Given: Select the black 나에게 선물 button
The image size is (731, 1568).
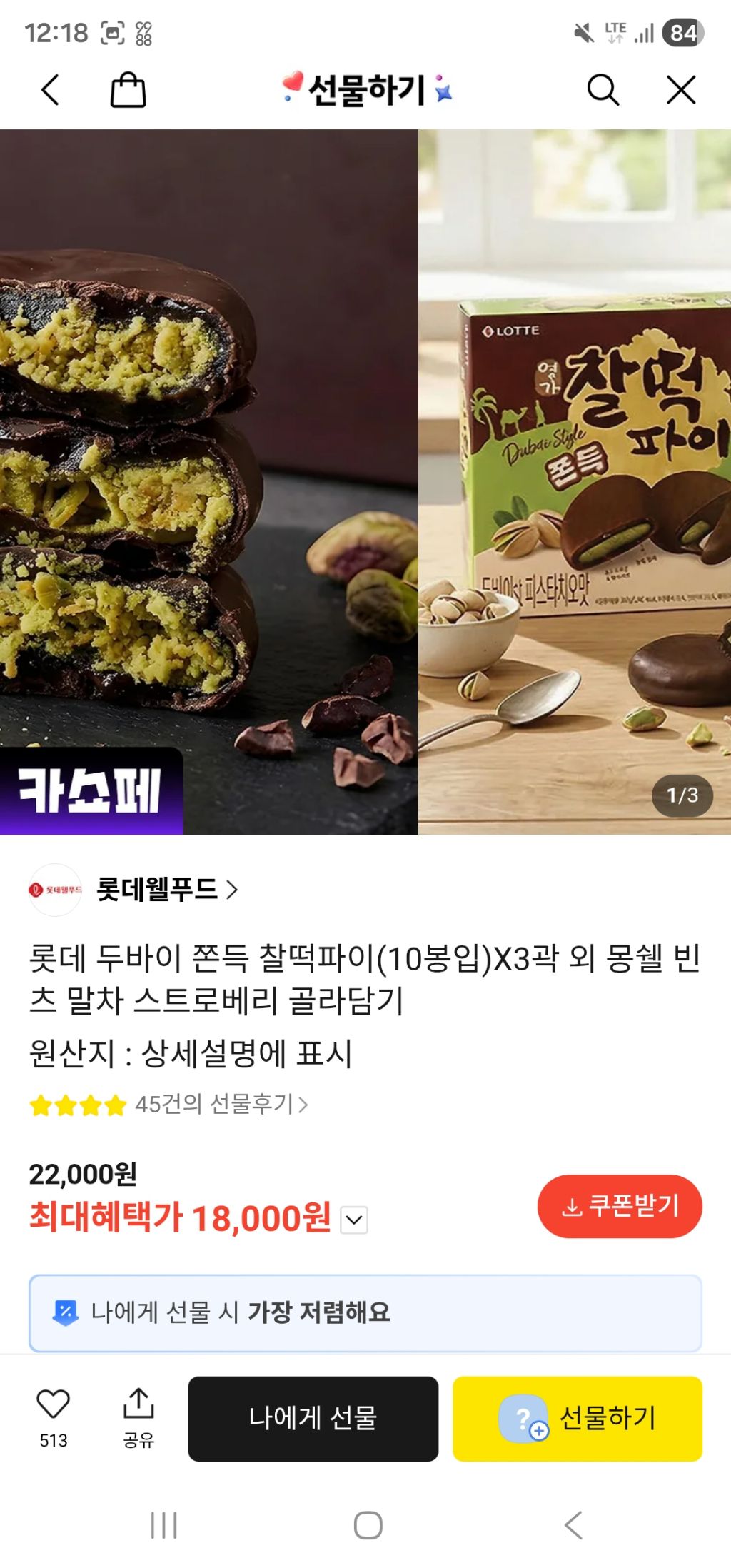Looking at the screenshot, I should [313, 1418].
